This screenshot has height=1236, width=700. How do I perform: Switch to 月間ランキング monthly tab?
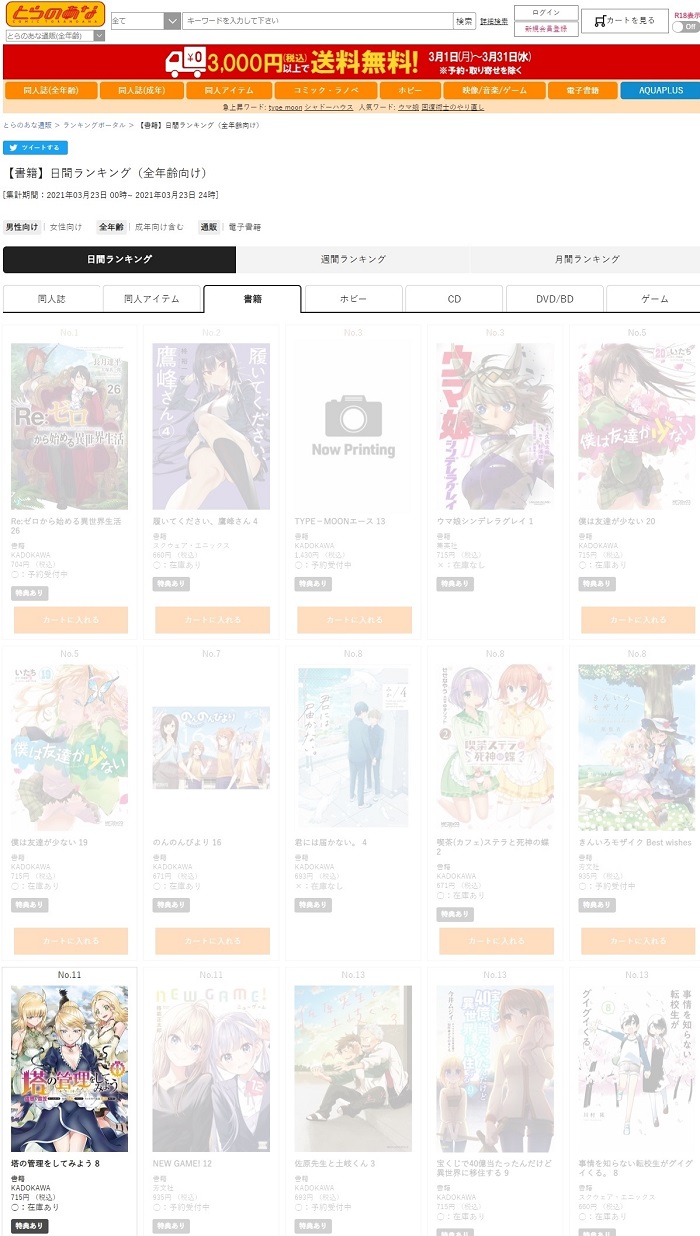(x=587, y=259)
